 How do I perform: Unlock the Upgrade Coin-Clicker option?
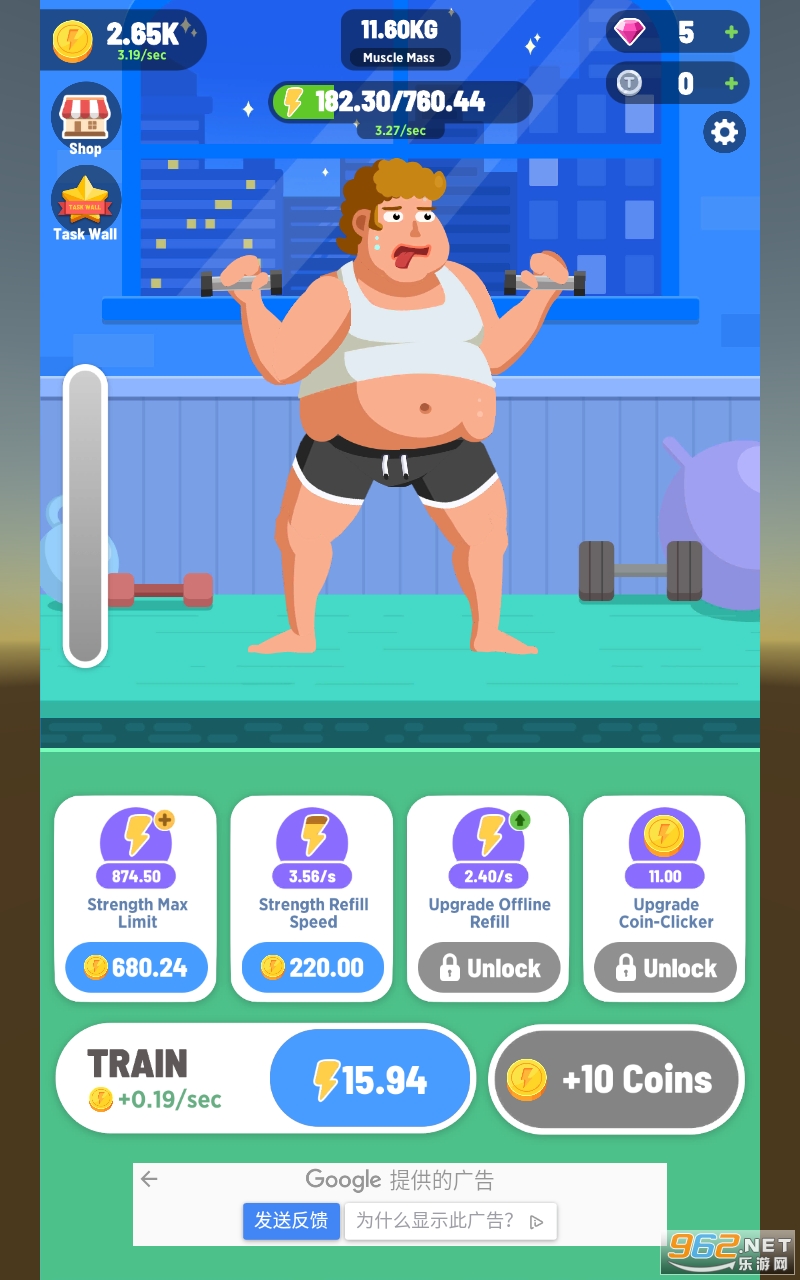pyautogui.click(x=665, y=968)
